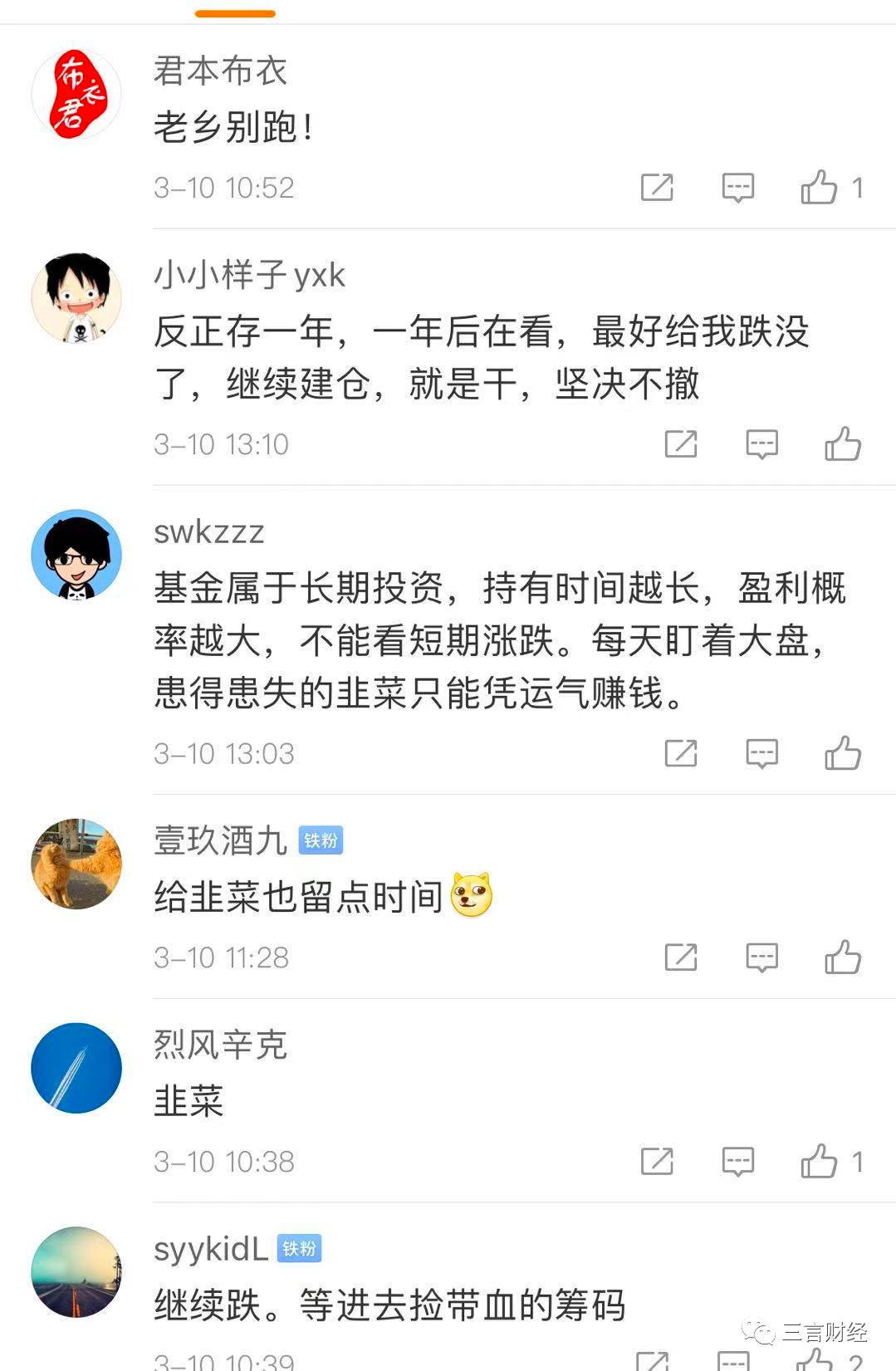Image resolution: width=896 pixels, height=1371 pixels.
Task: Repost 君本布衣's comment
Action: (x=657, y=188)
